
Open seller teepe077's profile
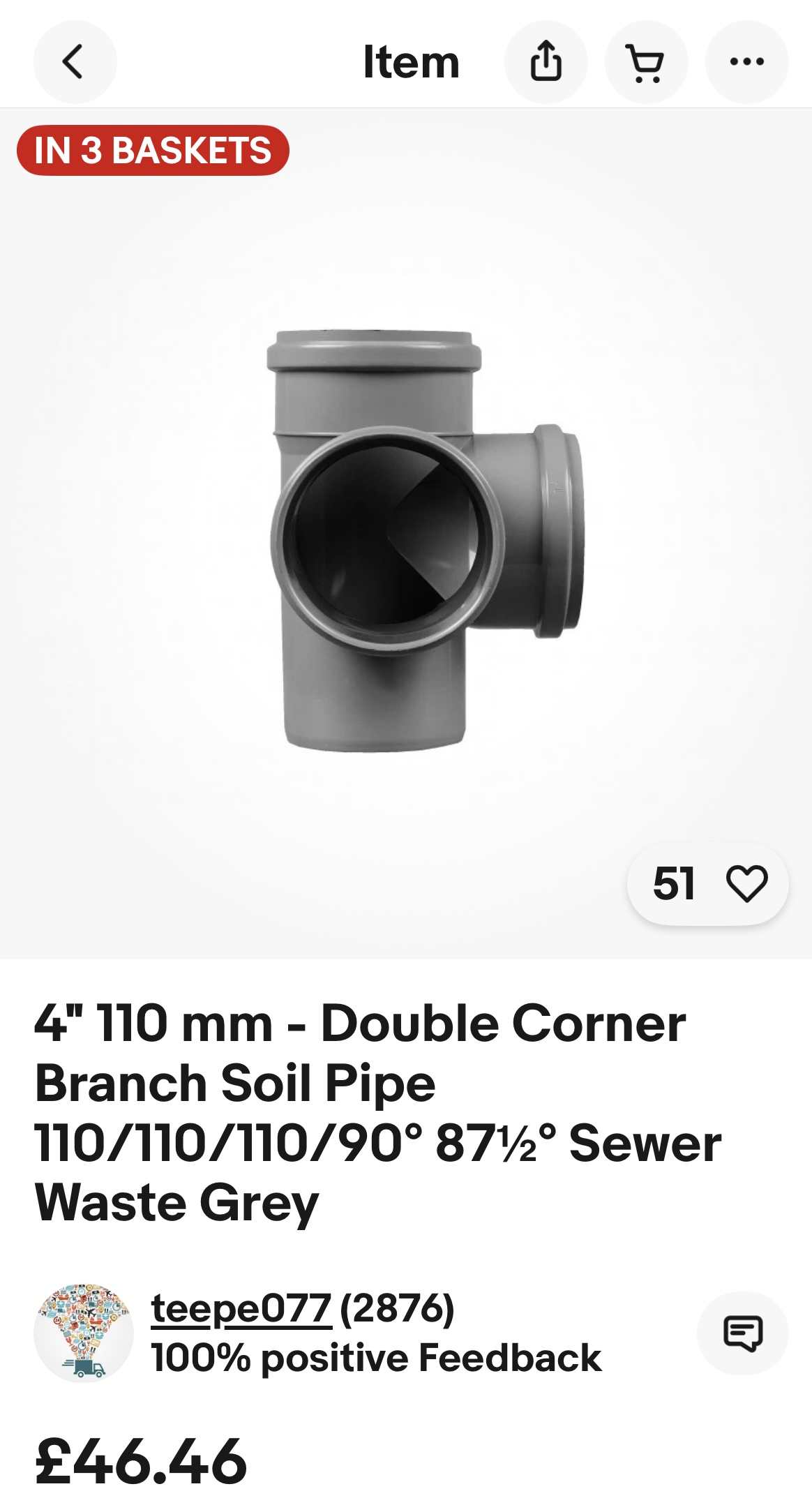point(241,1308)
